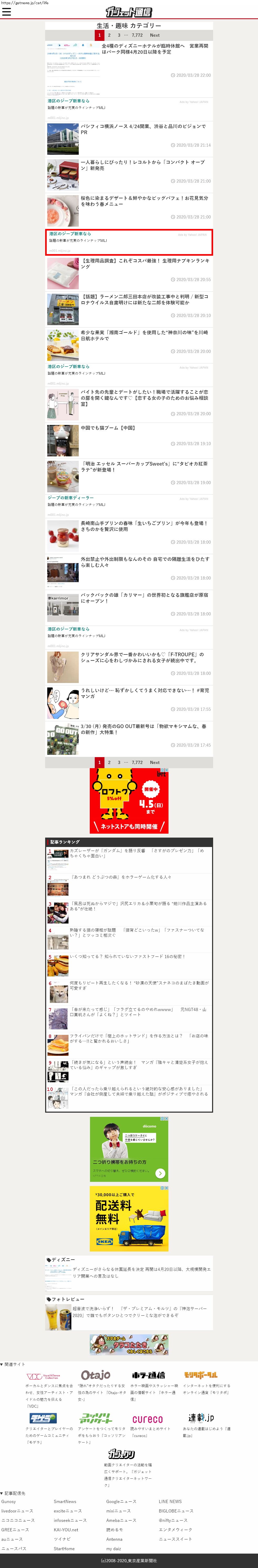Read the F-TROUPE クリアサンダル article
258x1568 pixels.
[144, 657]
